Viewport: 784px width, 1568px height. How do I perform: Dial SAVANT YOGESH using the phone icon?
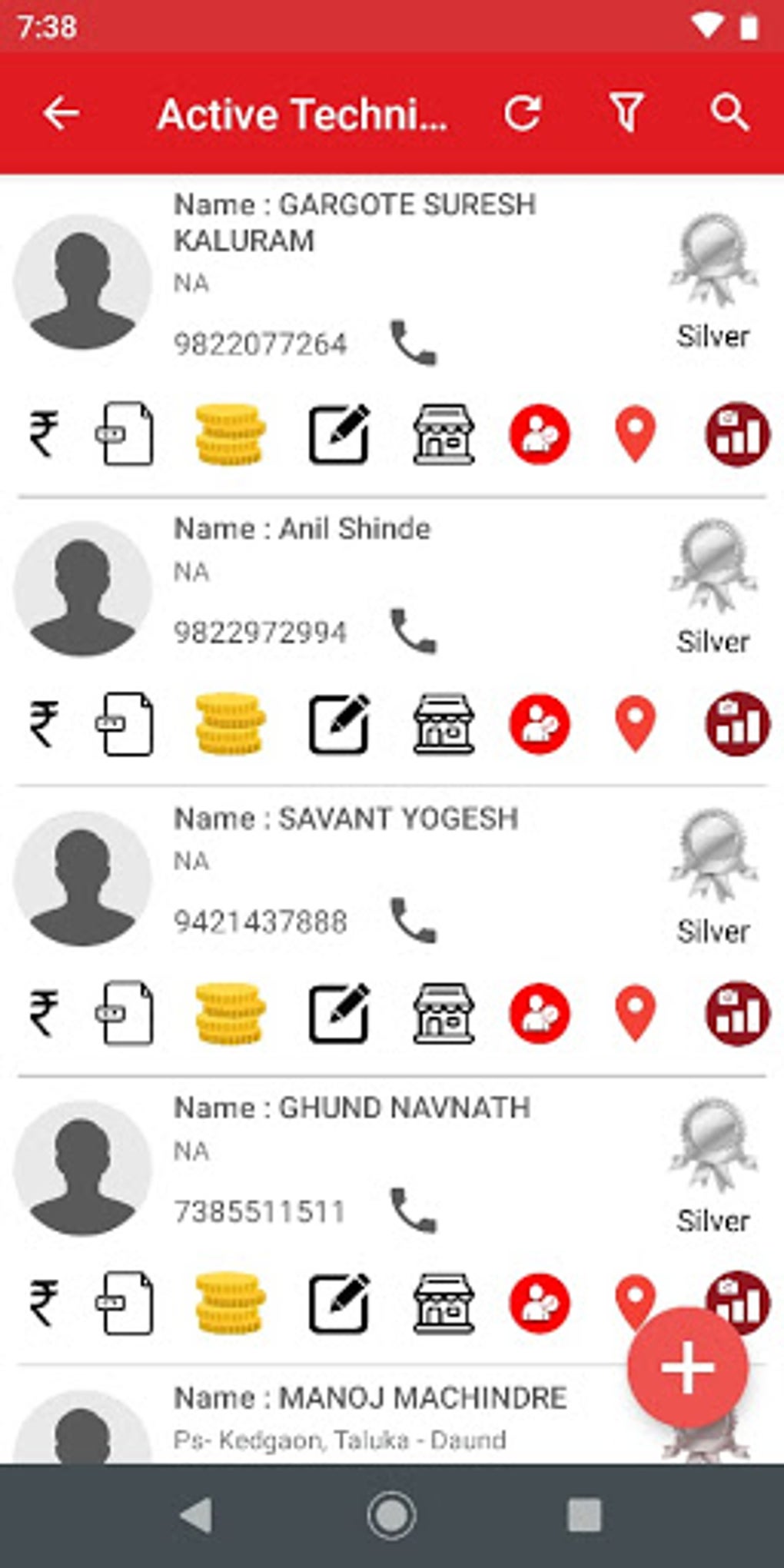tap(414, 921)
